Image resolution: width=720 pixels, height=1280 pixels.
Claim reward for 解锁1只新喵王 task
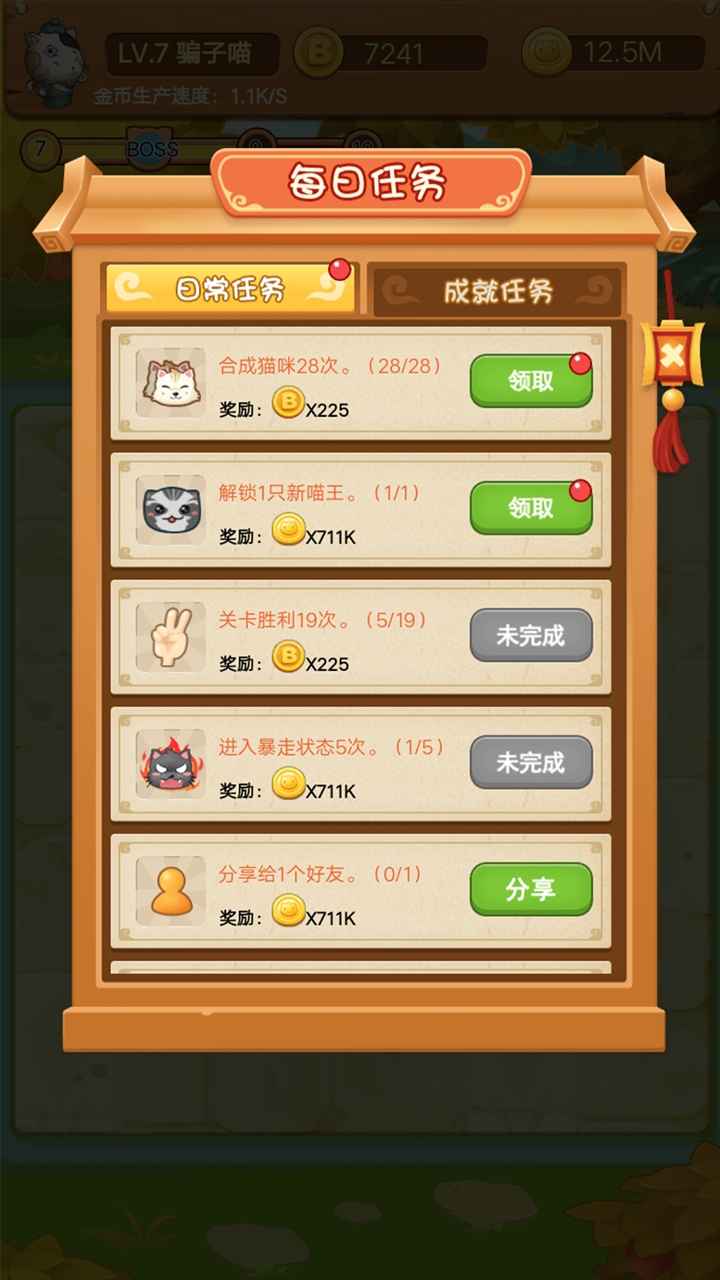click(x=530, y=508)
